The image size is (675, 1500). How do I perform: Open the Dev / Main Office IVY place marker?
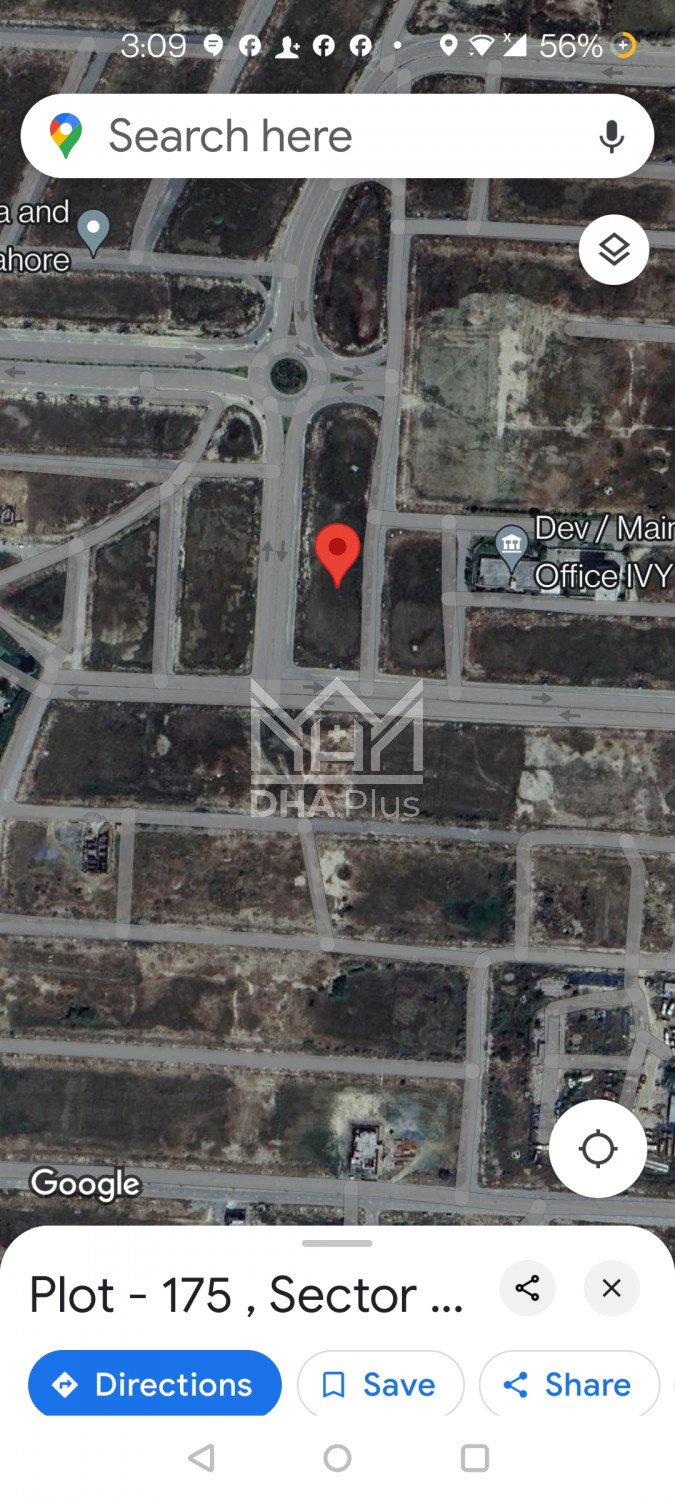click(512, 546)
